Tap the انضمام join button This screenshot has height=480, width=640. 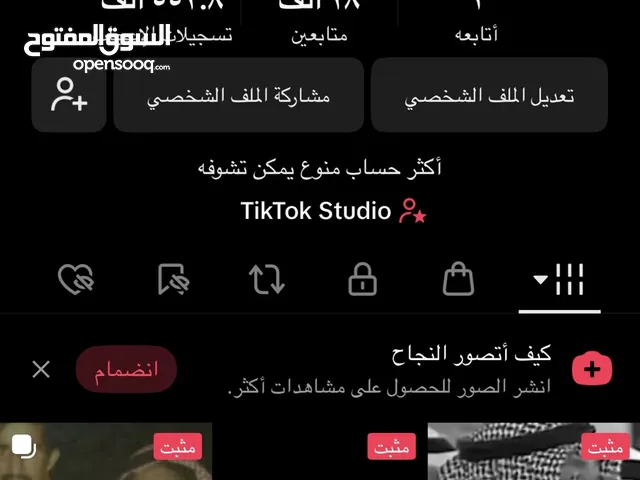(x=126, y=369)
